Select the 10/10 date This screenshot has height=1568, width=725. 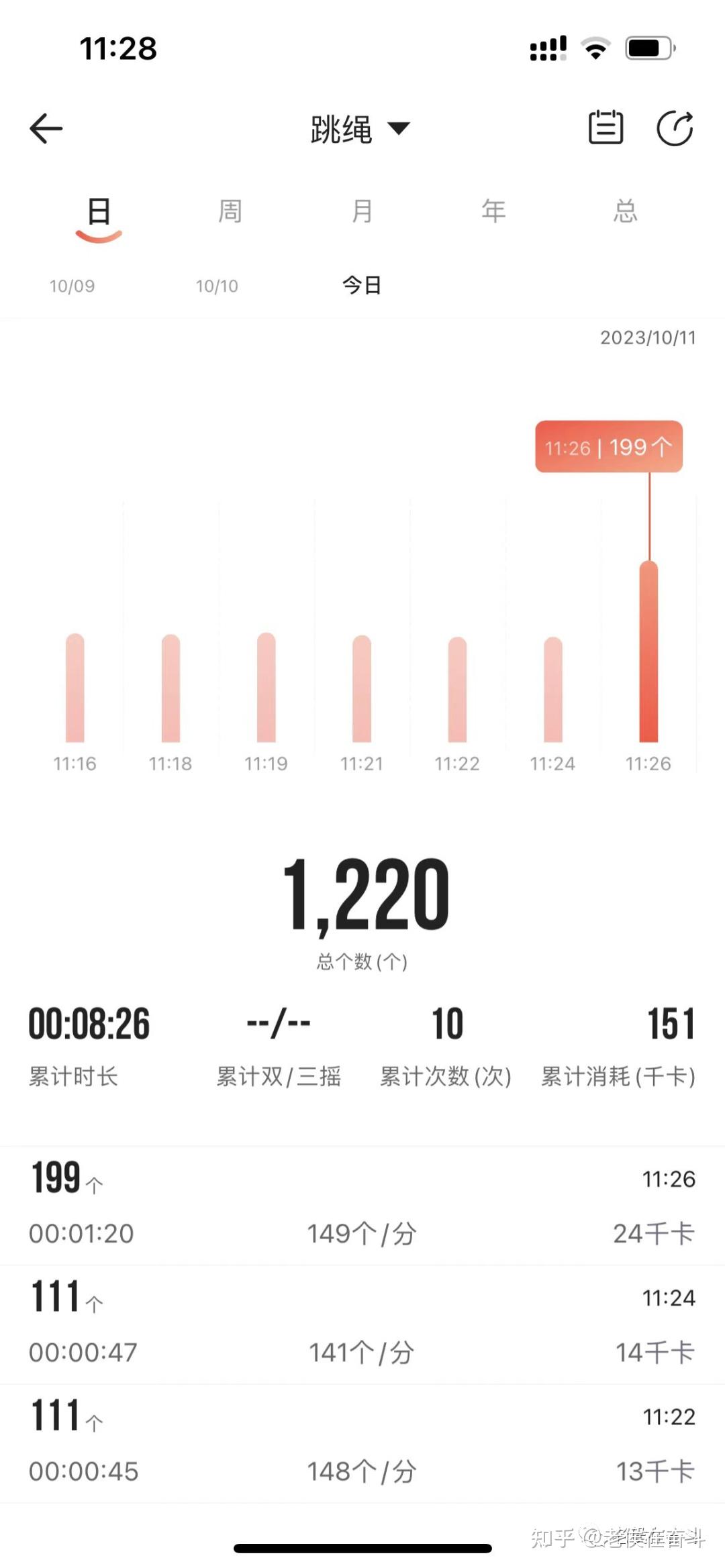pyautogui.click(x=217, y=286)
